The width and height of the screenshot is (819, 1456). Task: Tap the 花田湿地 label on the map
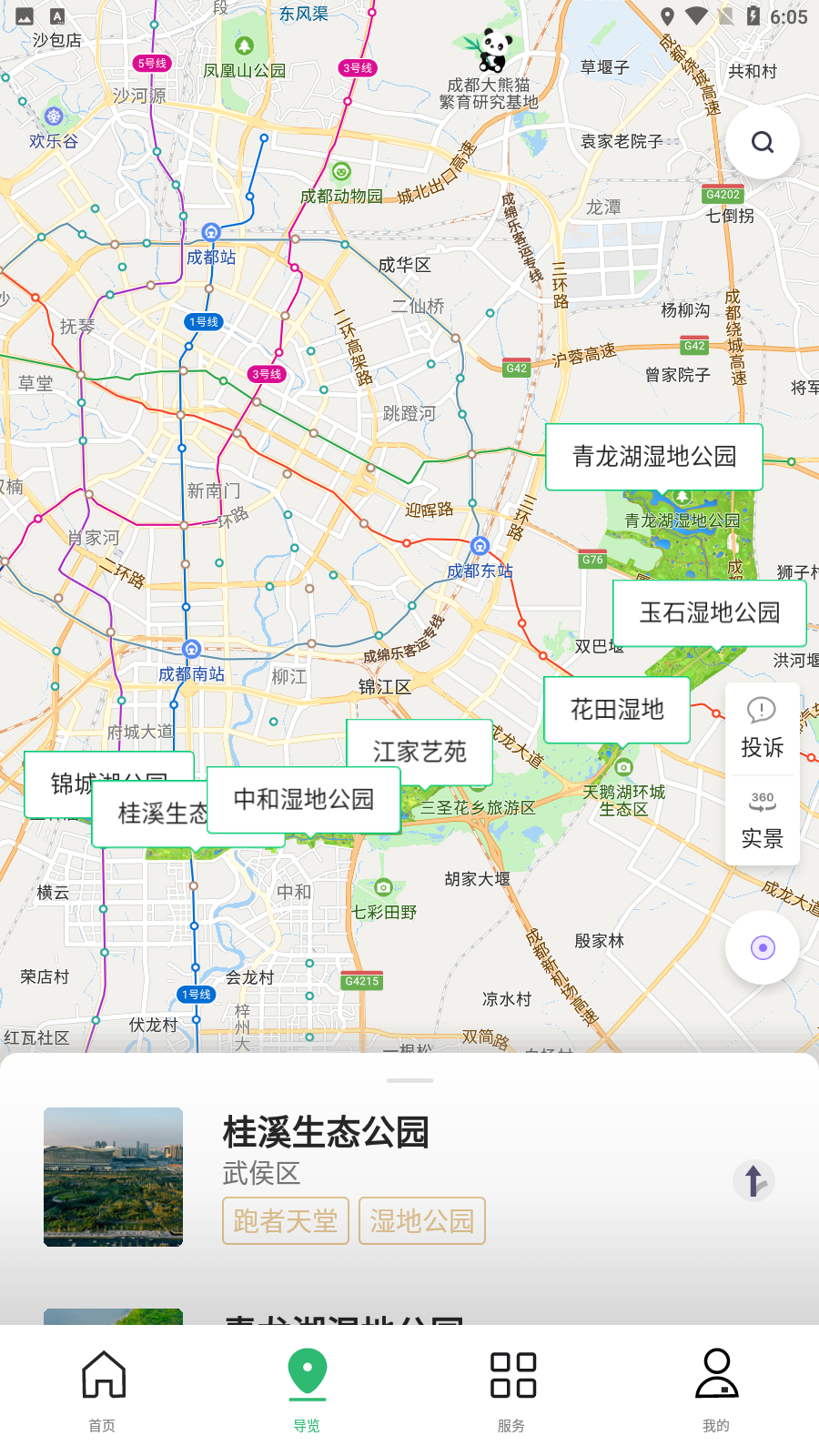click(617, 711)
